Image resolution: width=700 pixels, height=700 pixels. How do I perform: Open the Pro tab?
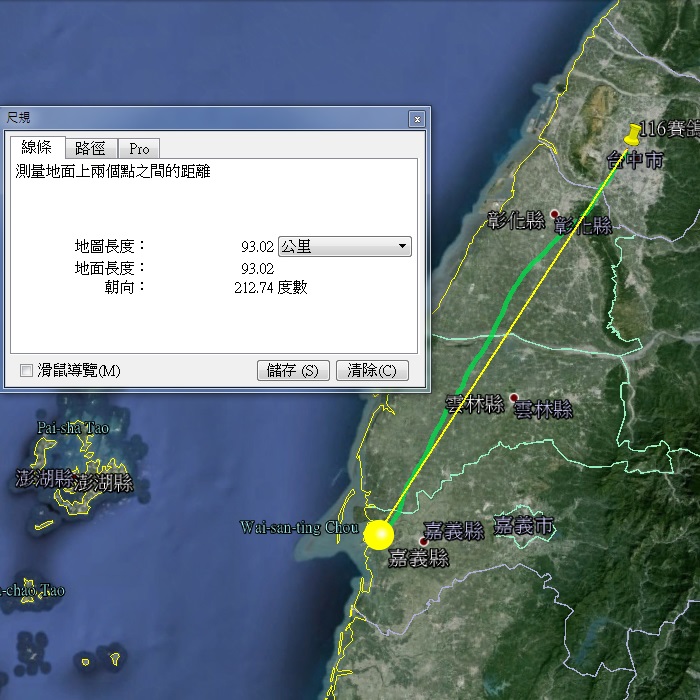coord(139,148)
